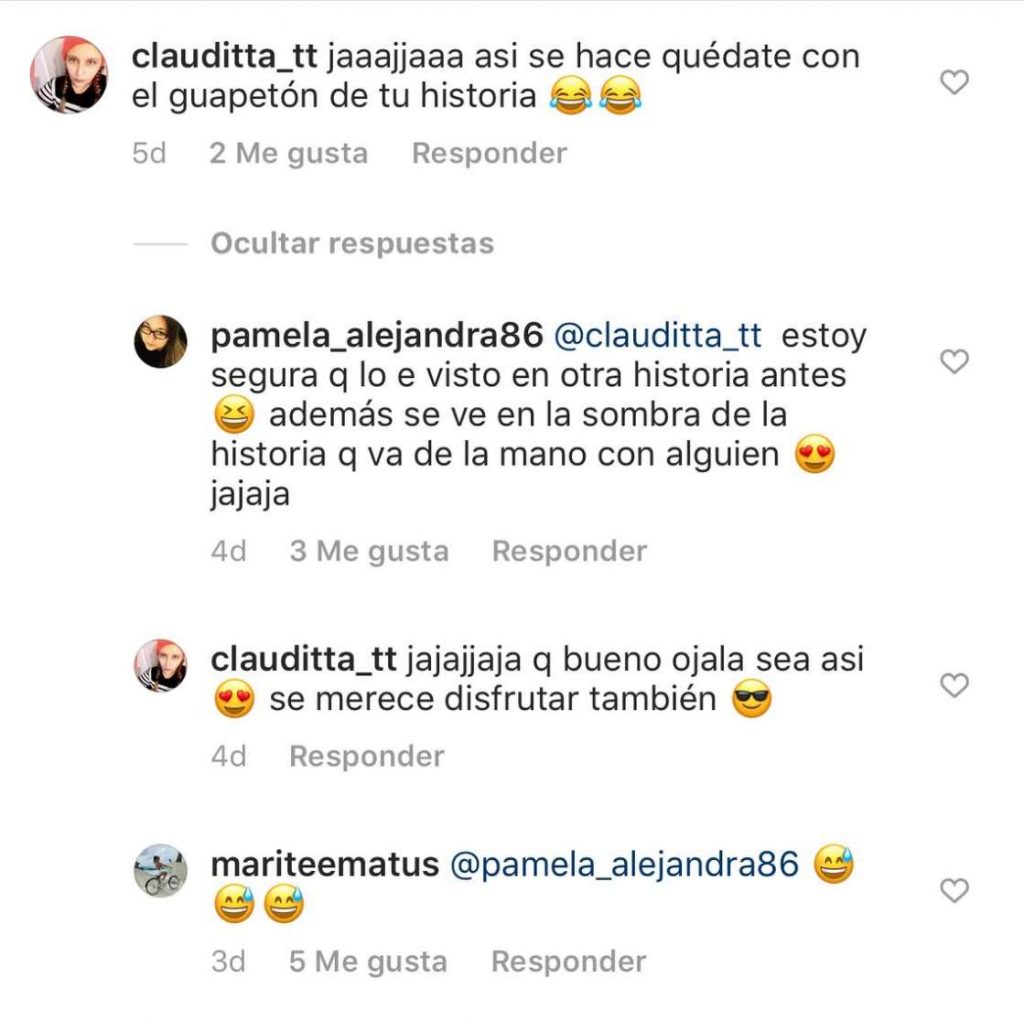Viewport: 1024px width, 1021px height.
Task: Tap the @clauditta_tt mention in pamela's reply
Action: [x=657, y=337]
